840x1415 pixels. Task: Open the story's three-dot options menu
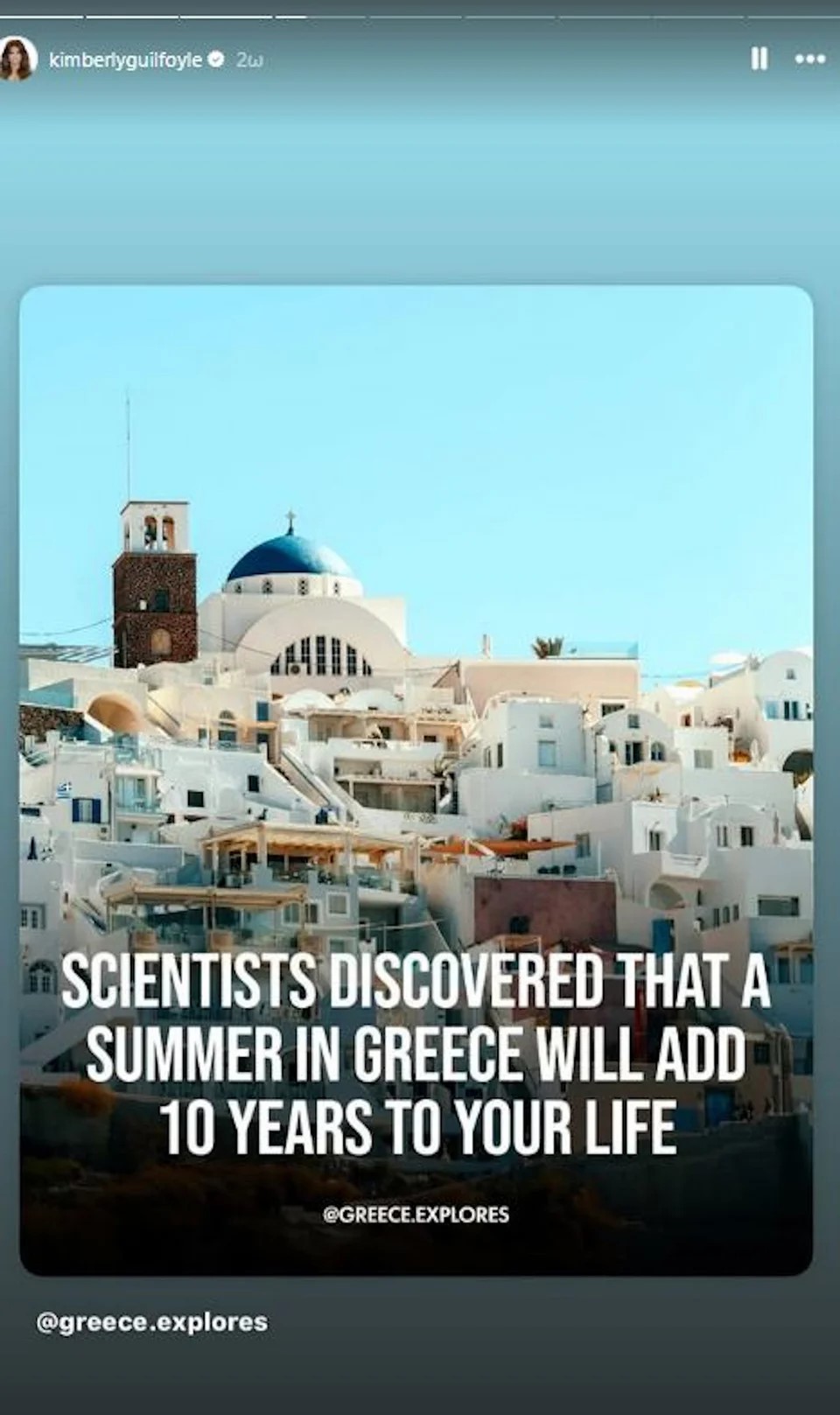click(809, 59)
